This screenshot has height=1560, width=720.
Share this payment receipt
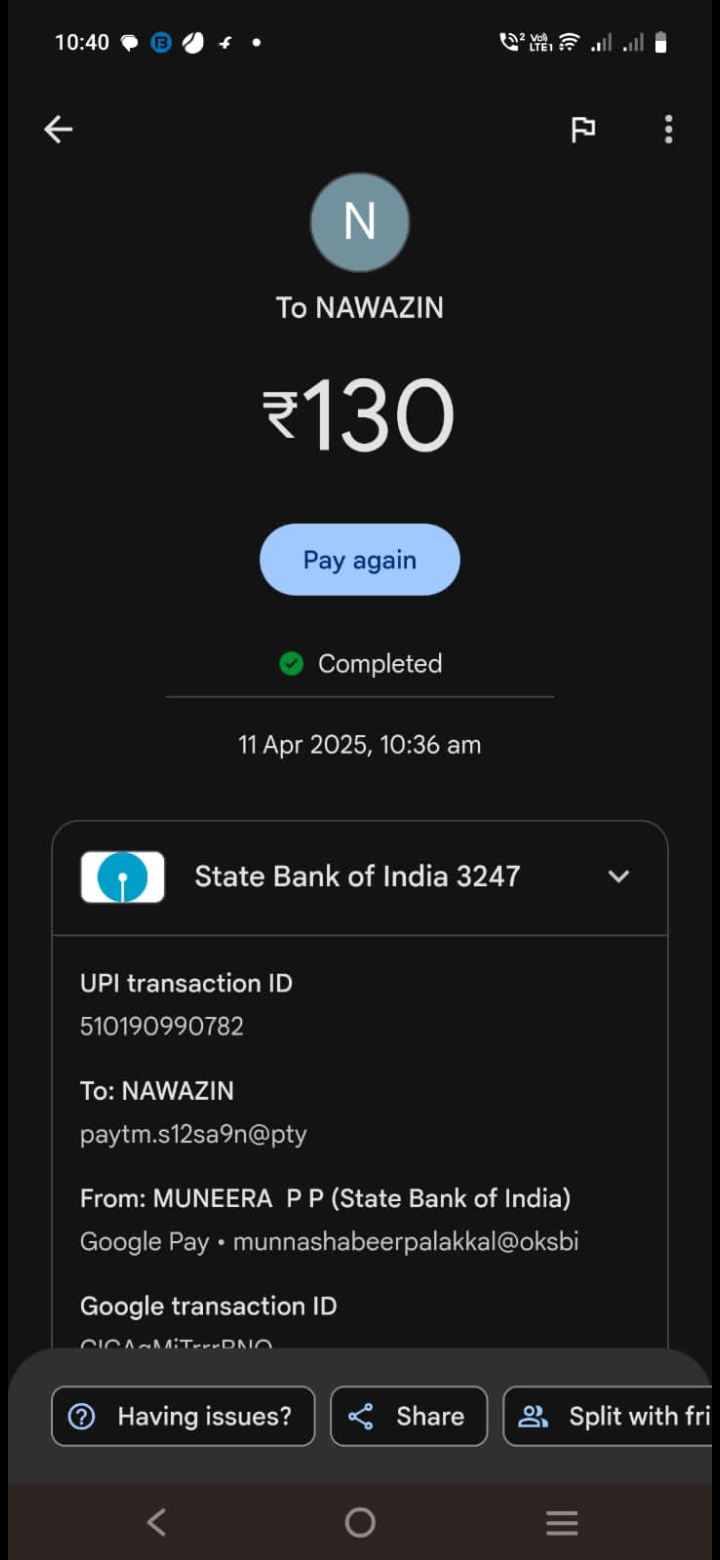click(x=408, y=1416)
